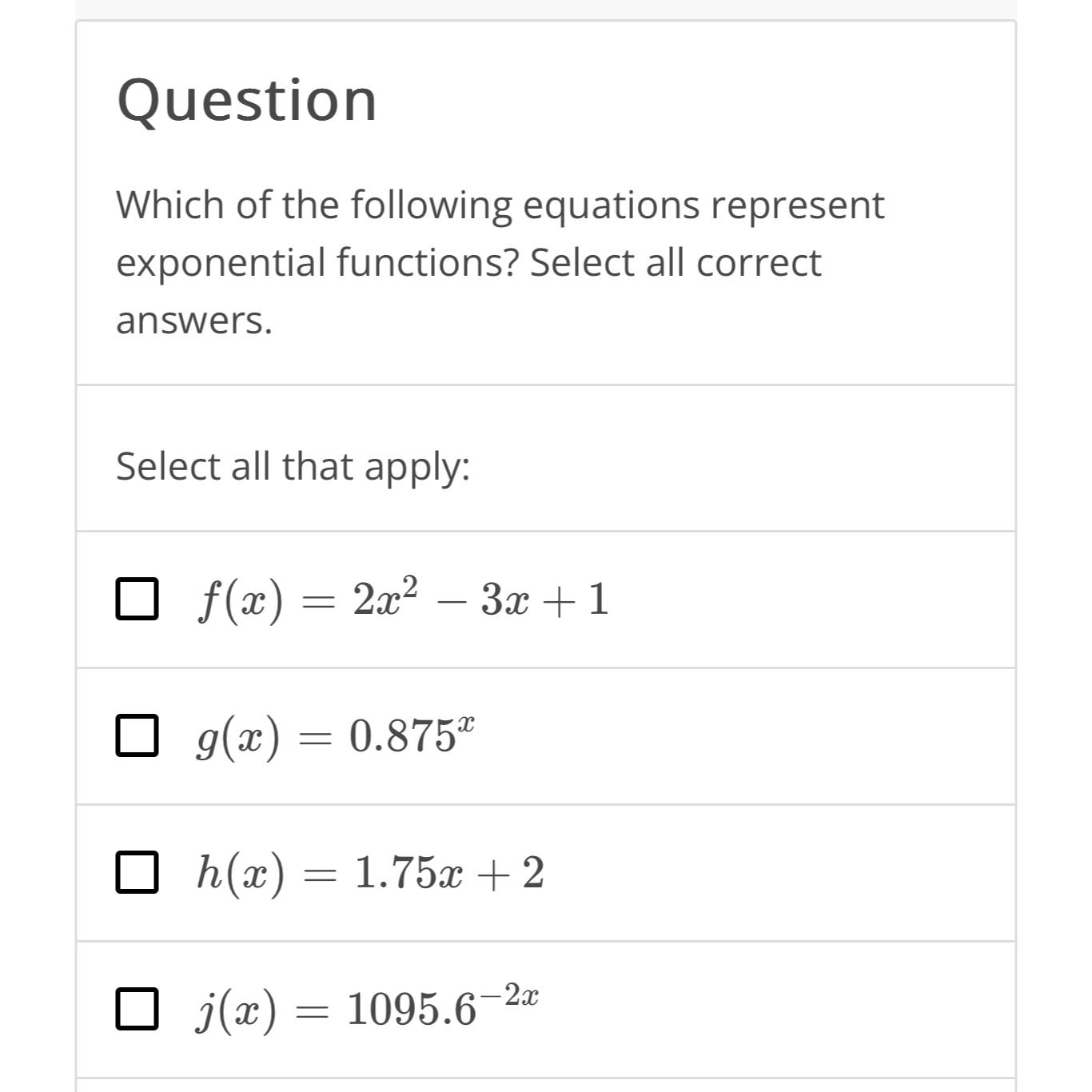Mark the j(x) = 1095.6^−2x checkbox
1092x1092 pixels.
pyautogui.click(x=137, y=1008)
